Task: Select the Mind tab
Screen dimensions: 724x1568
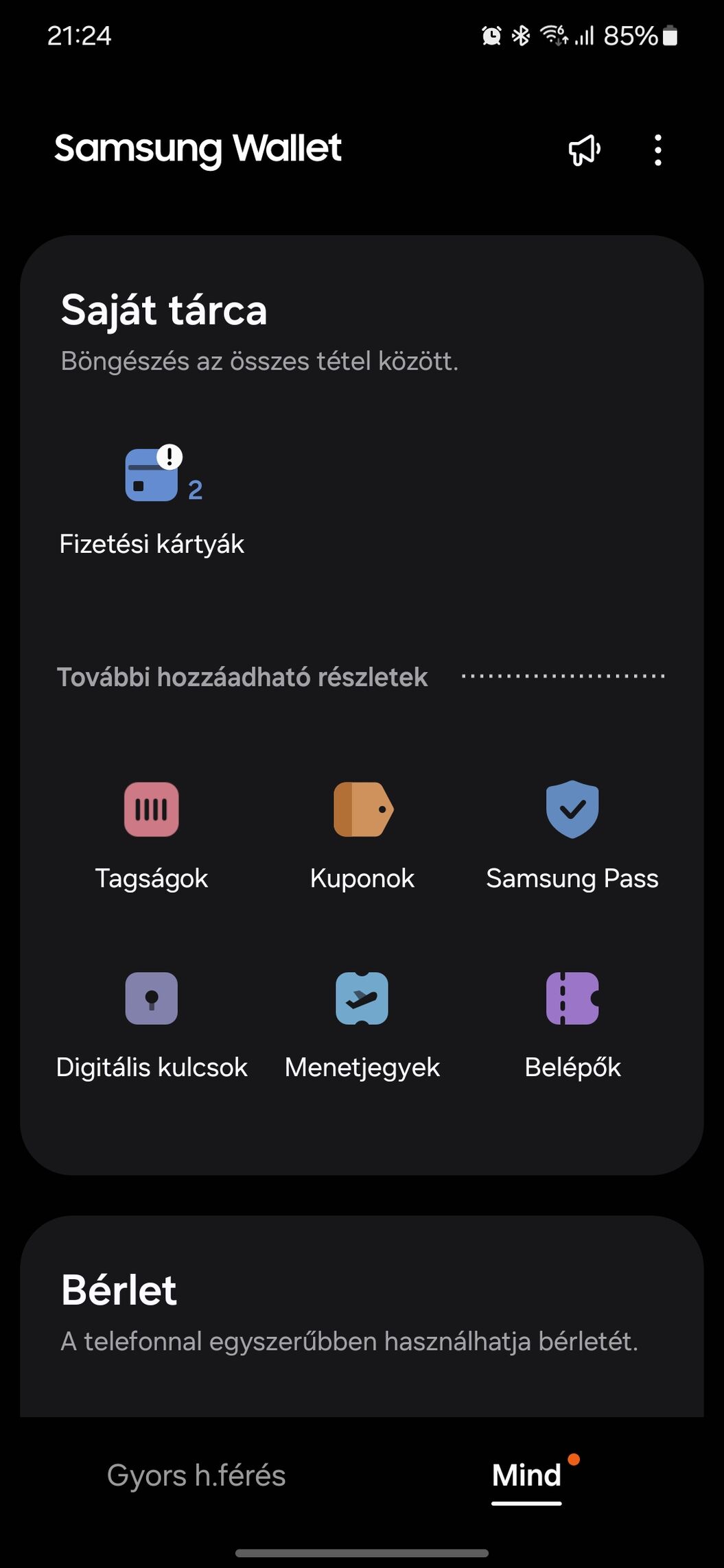Action: click(x=526, y=1476)
